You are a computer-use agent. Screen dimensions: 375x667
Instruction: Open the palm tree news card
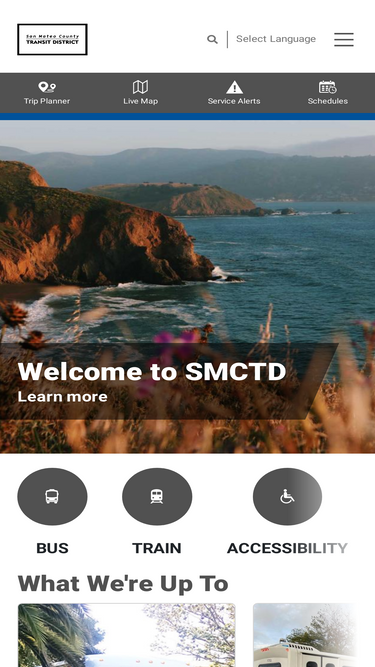pyautogui.click(x=127, y=635)
